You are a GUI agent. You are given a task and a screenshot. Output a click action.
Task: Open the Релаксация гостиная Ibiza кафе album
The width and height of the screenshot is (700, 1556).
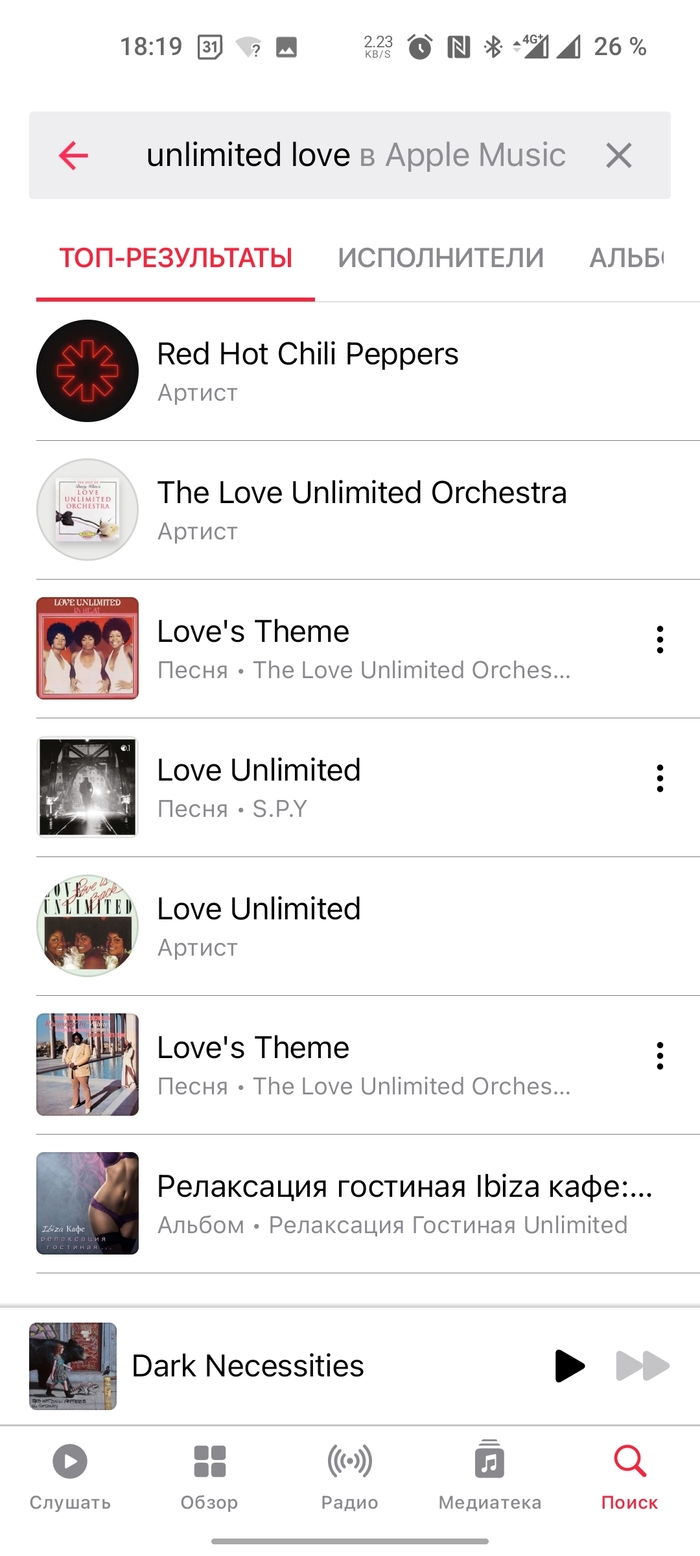point(404,1203)
